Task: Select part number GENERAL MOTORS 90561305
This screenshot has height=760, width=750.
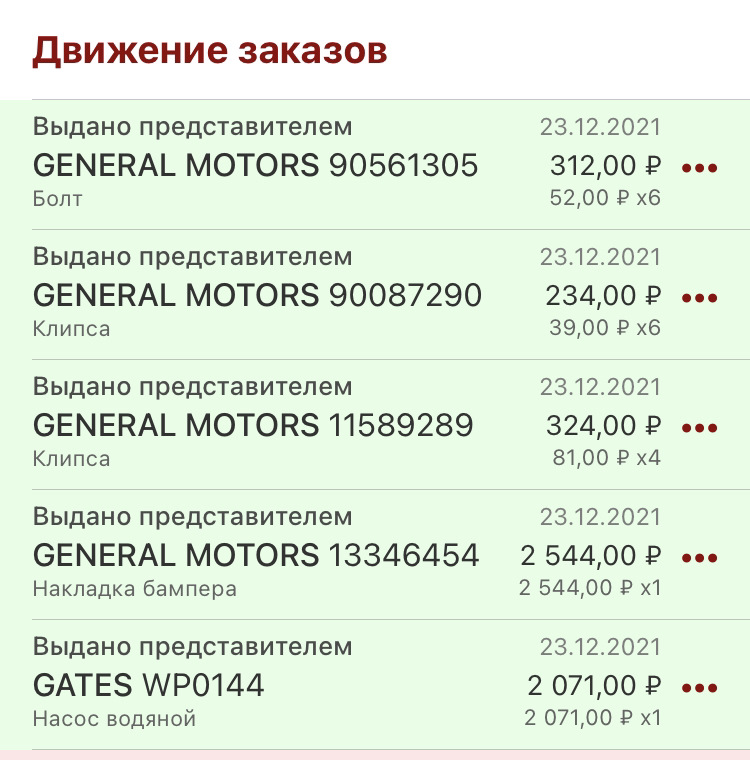Action: (255, 165)
